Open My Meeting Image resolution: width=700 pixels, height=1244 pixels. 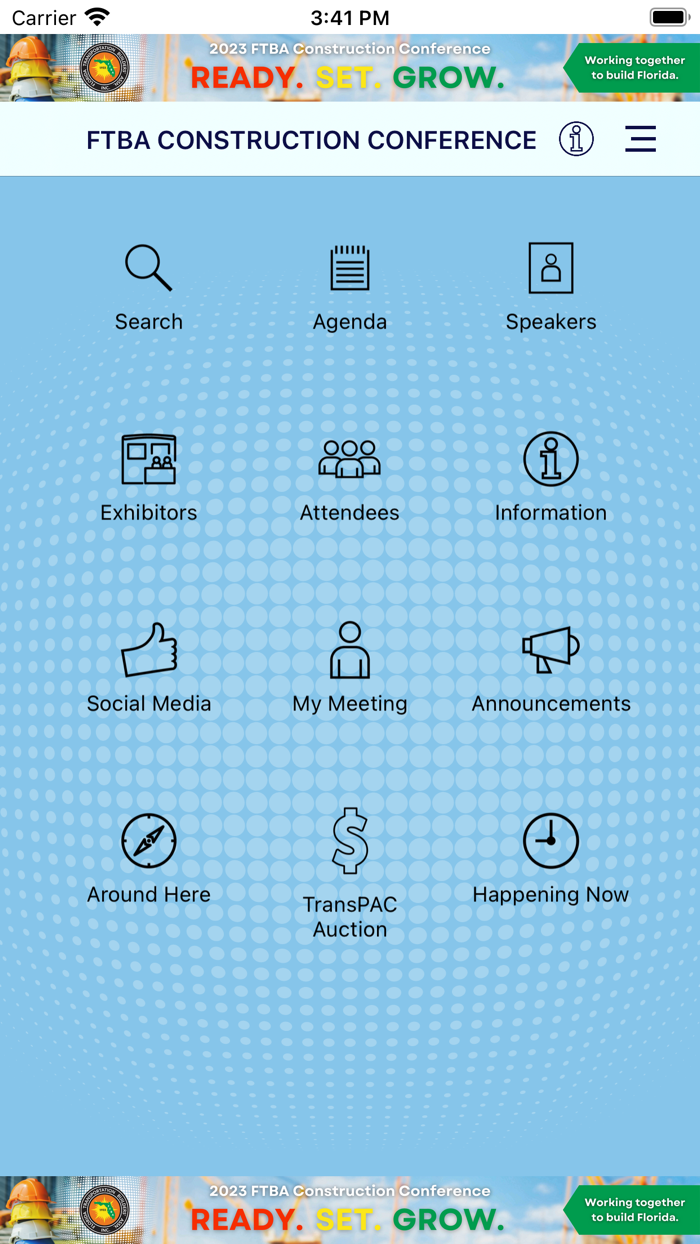pos(350,669)
